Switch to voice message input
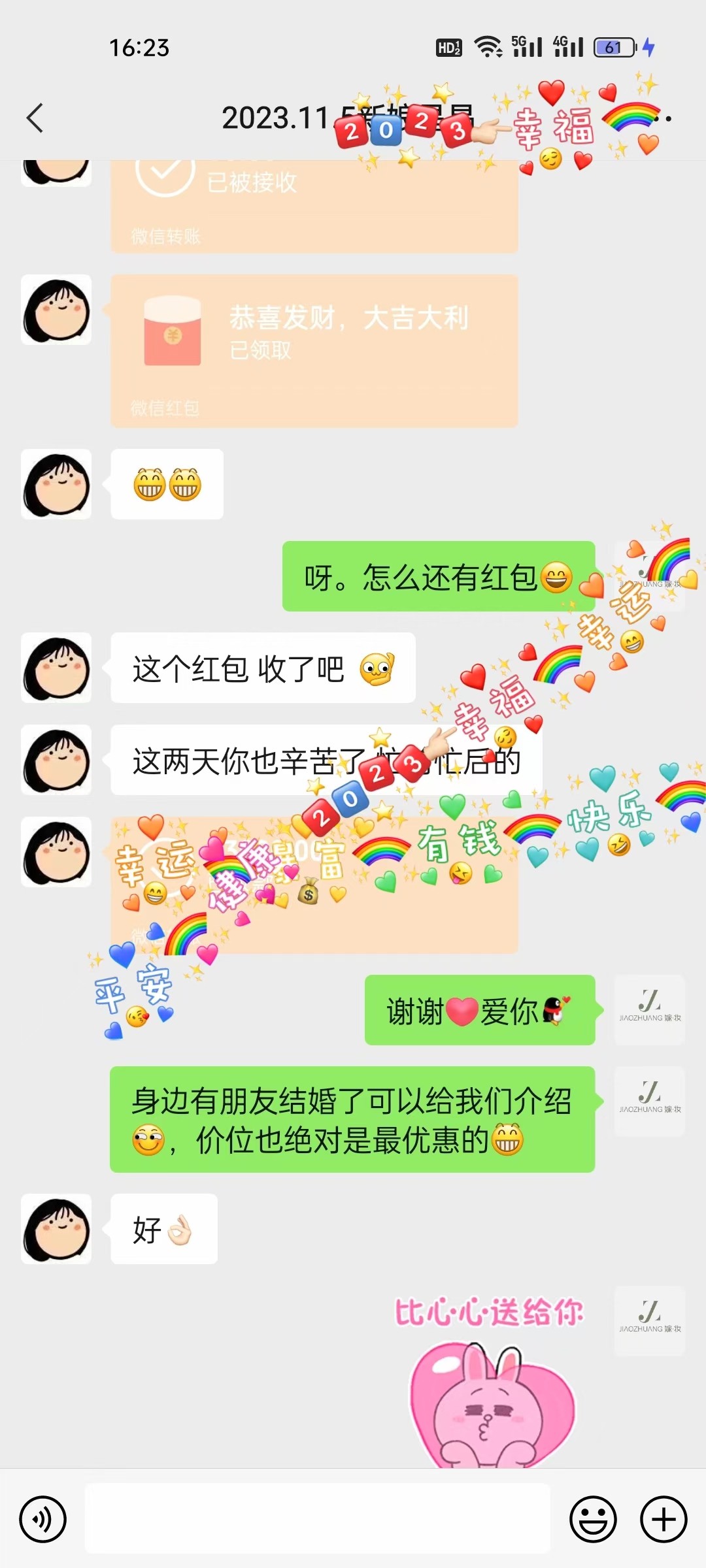The image size is (706, 1568). pos(43,1519)
